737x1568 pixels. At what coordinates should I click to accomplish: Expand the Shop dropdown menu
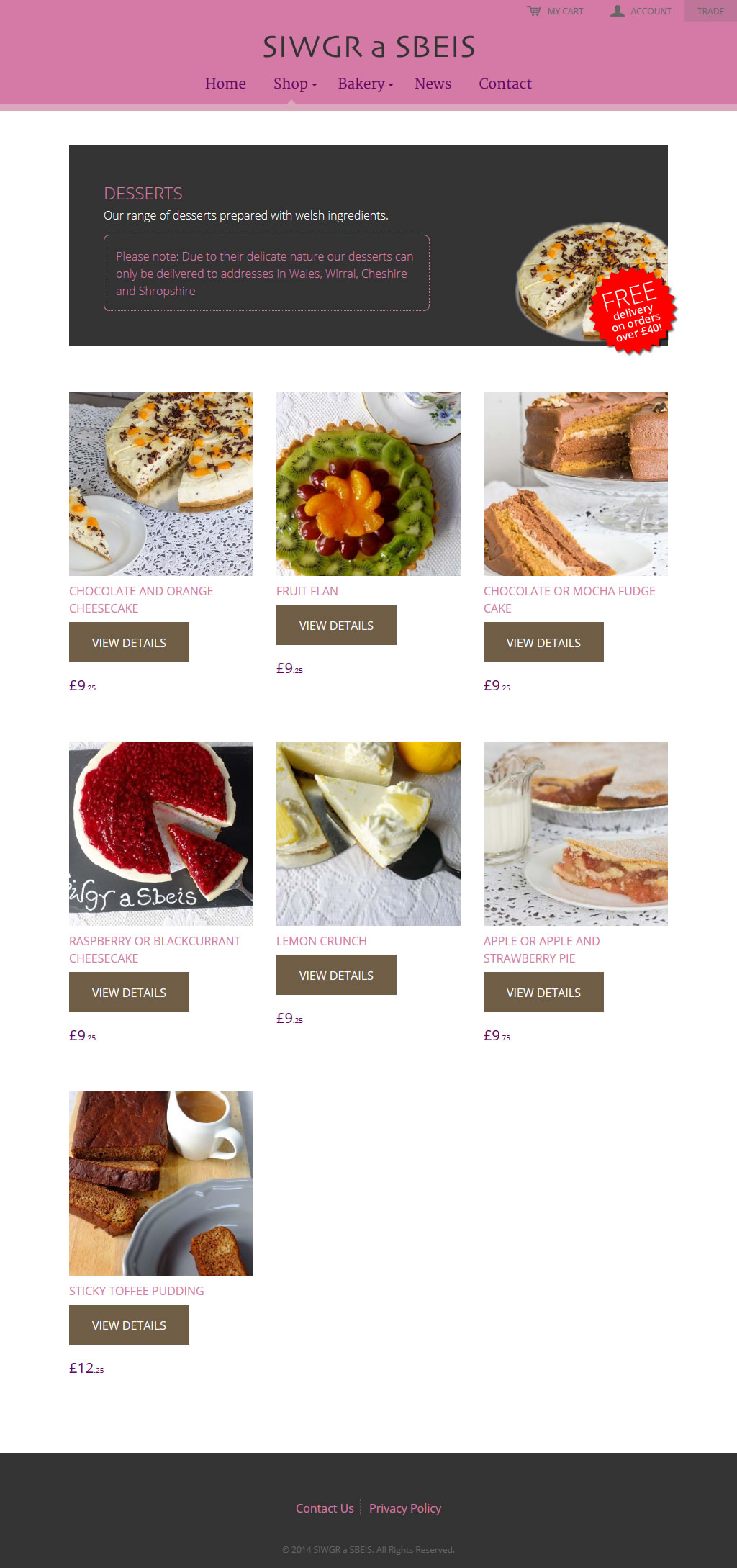click(x=294, y=84)
